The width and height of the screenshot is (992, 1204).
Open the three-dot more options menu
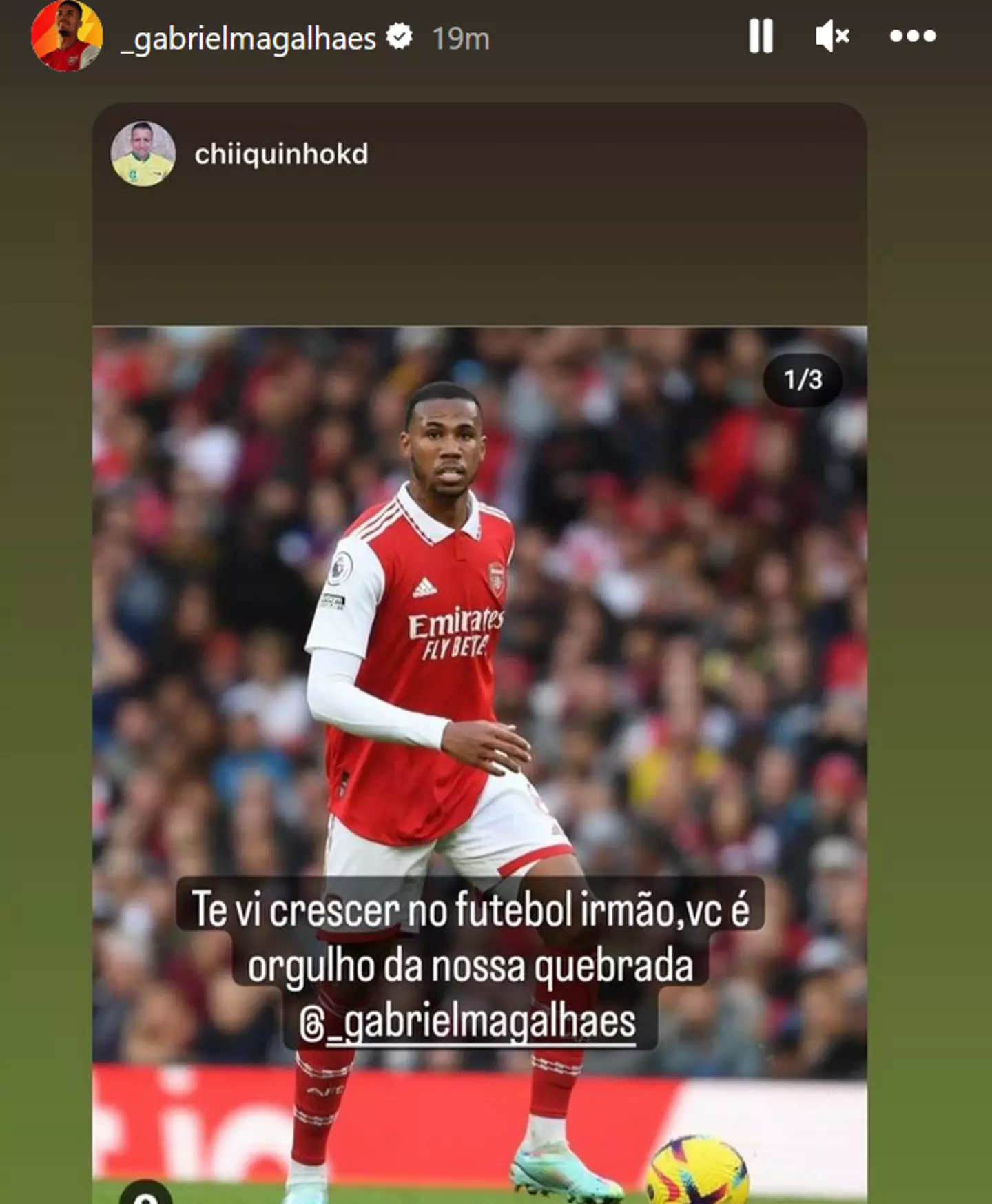[x=912, y=36]
